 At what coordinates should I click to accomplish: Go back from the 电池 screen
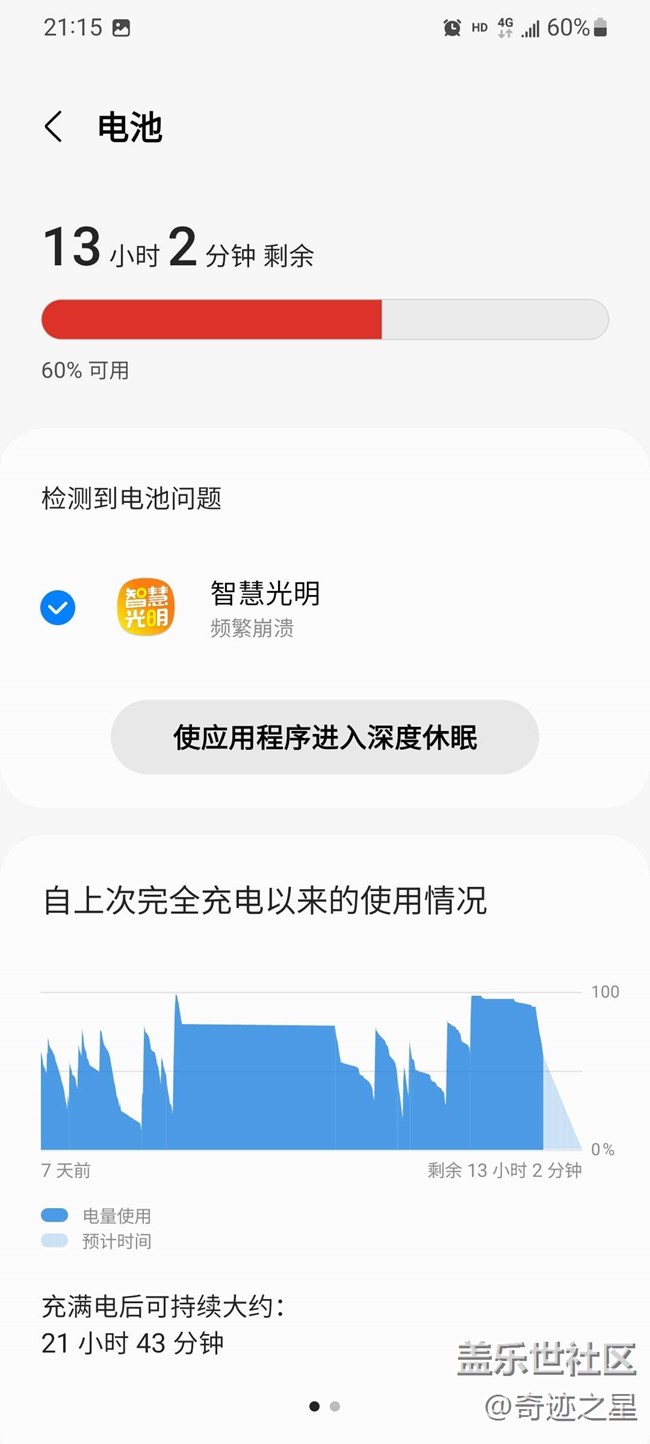coord(54,127)
